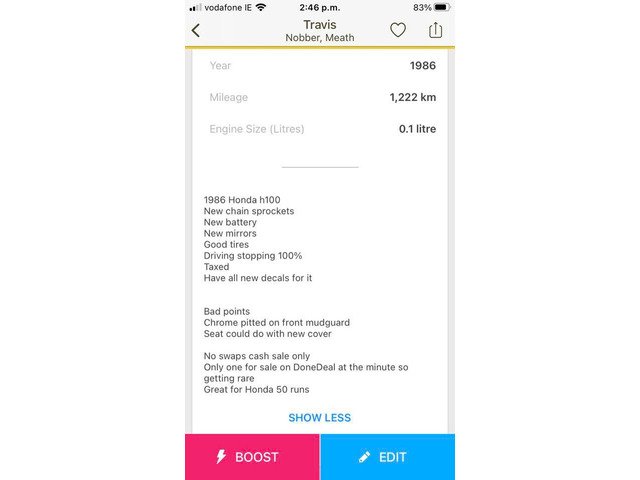The image size is (640, 480).
Task: Collapse description with Show Less
Action: 319,418
